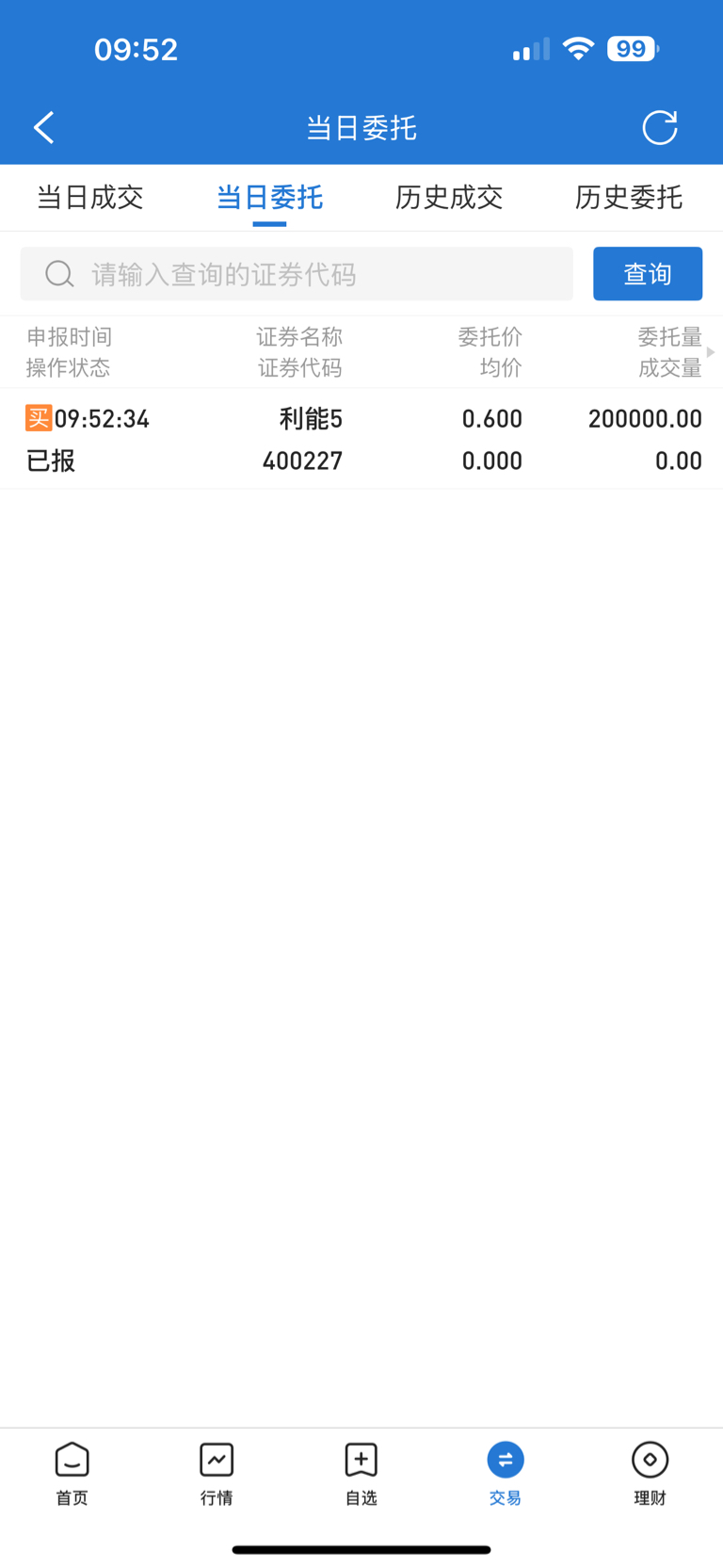Switch to the 当日成交 tab
The width and height of the screenshot is (723, 1568).
[90, 198]
